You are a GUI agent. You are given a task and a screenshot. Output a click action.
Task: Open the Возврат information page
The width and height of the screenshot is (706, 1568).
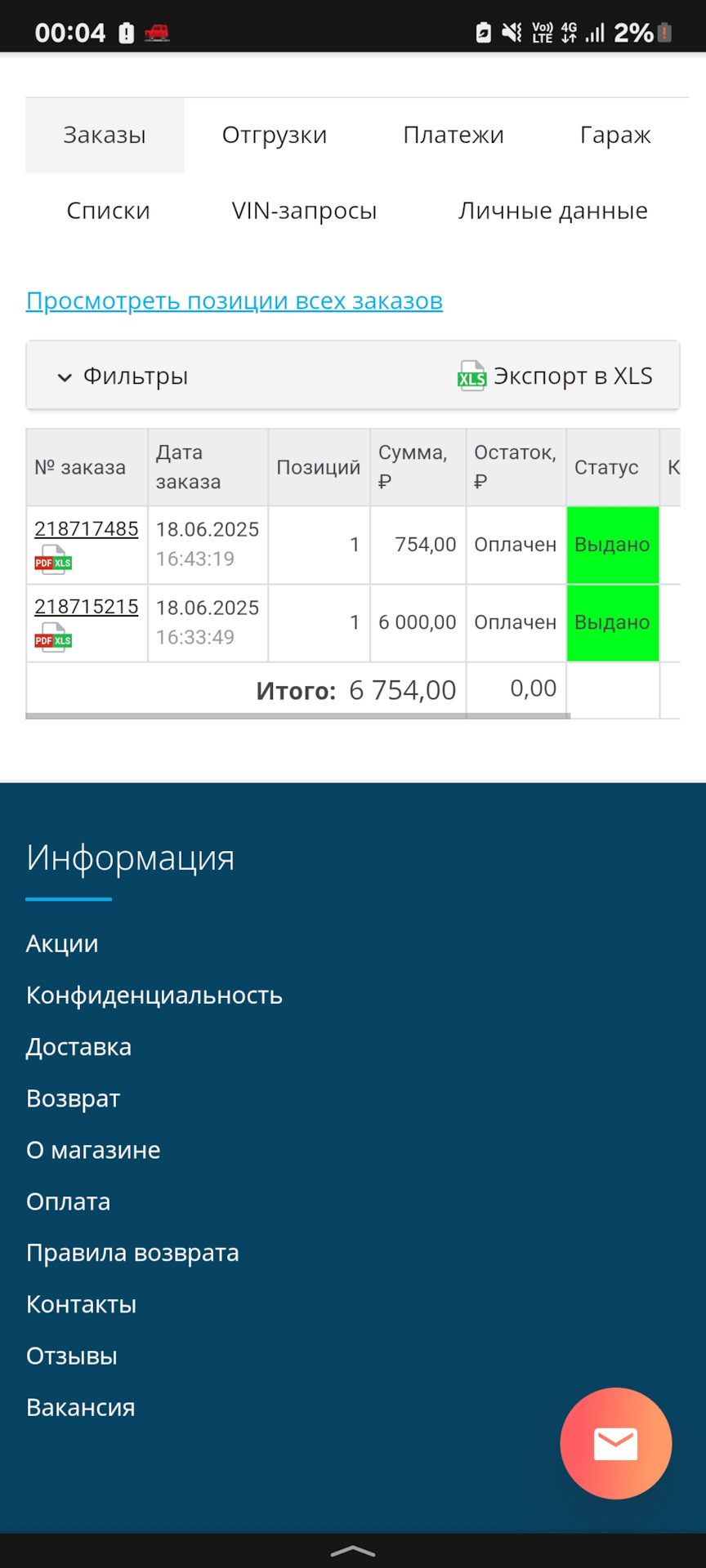[73, 1098]
